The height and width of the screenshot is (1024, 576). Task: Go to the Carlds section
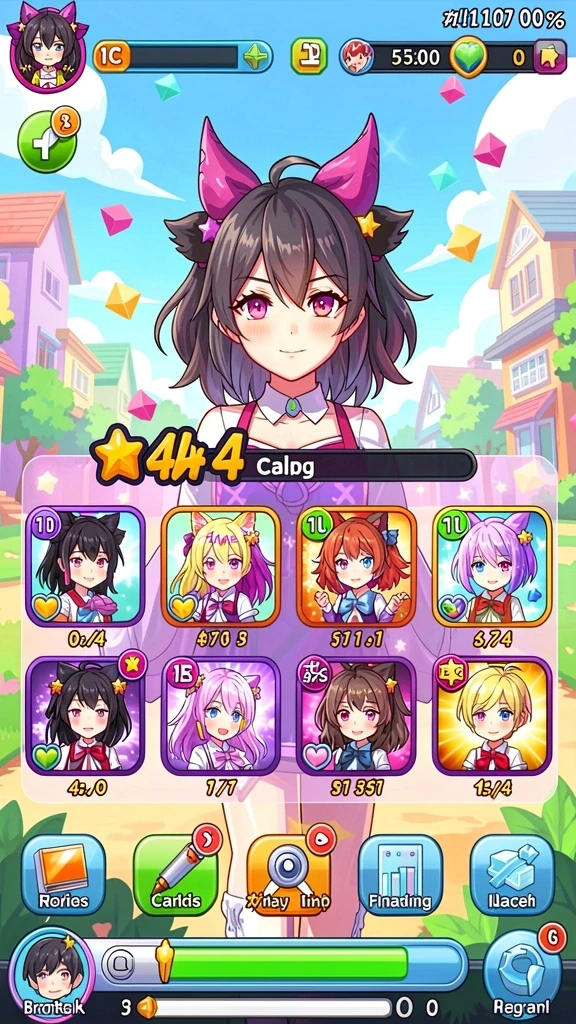click(175, 874)
